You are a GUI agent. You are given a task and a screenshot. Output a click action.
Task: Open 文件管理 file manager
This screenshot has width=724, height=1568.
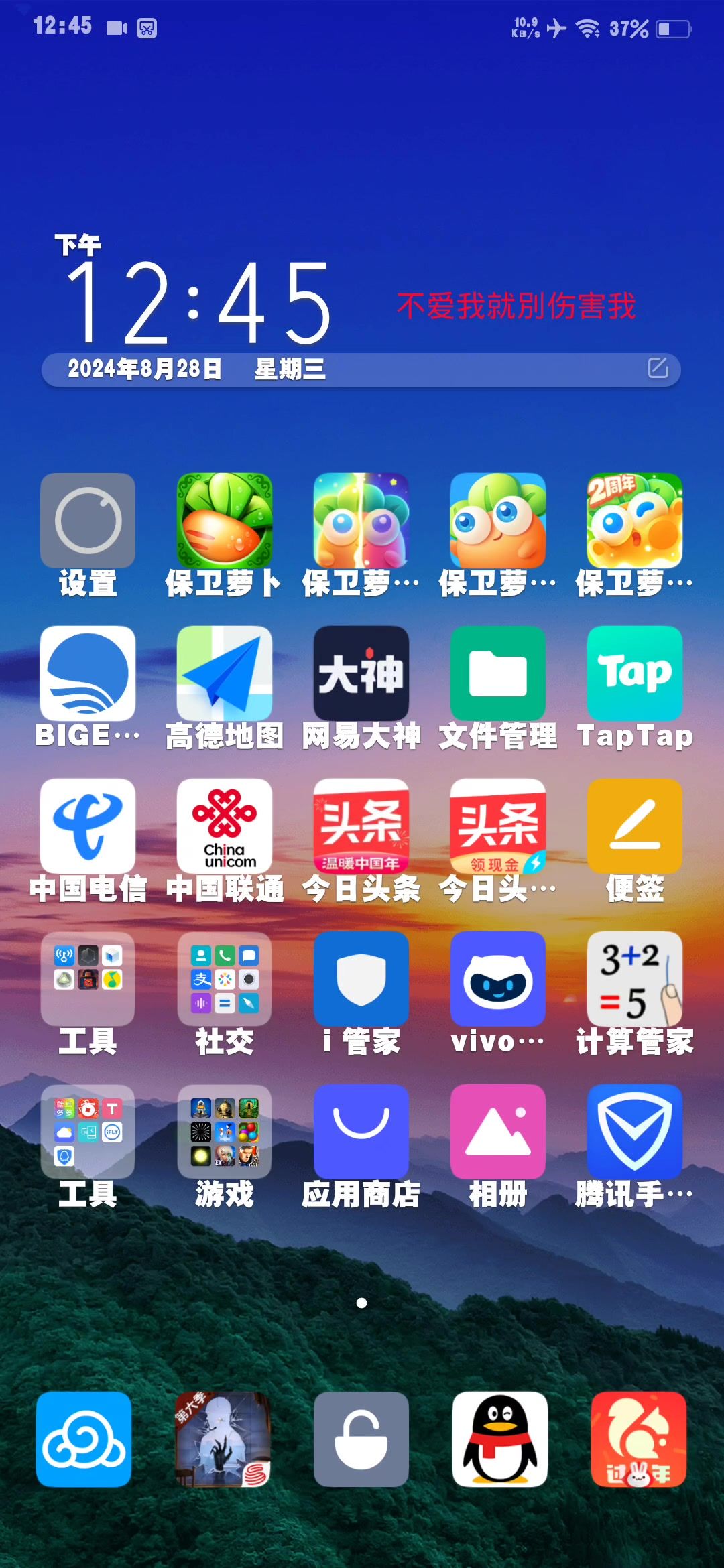tap(498, 673)
